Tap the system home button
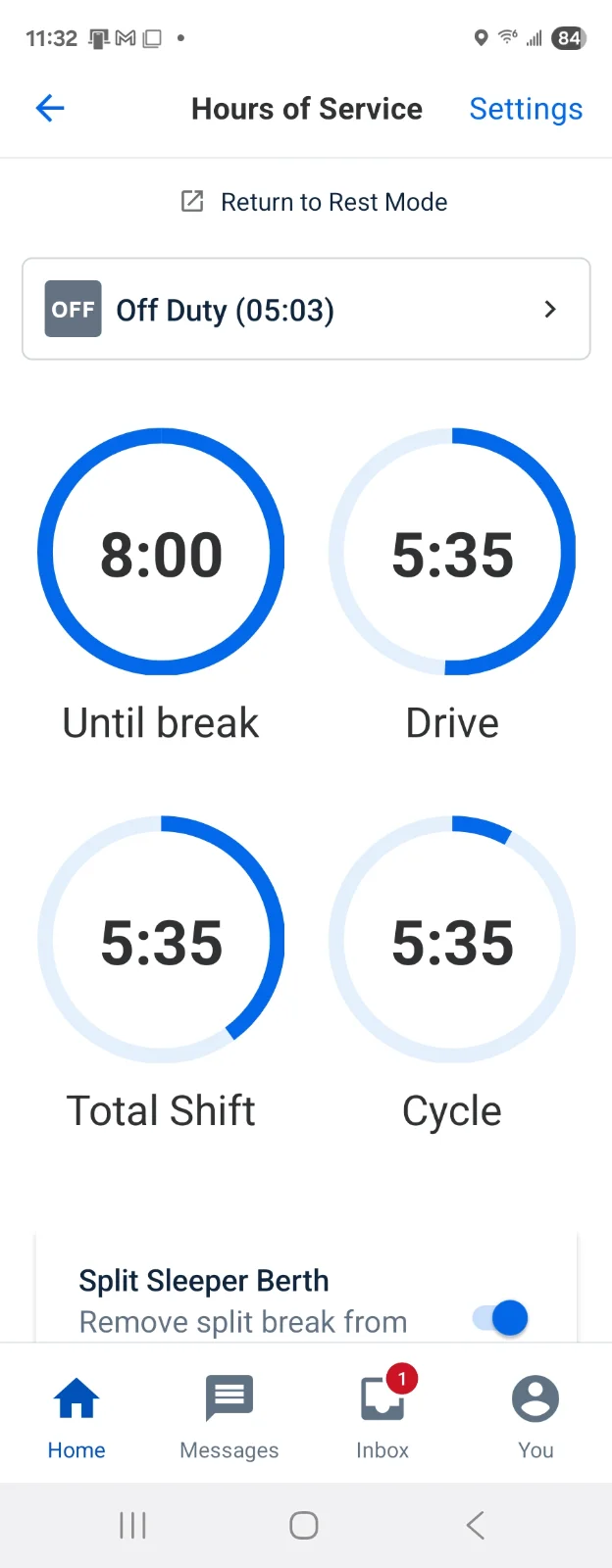Image resolution: width=612 pixels, height=1568 pixels. (304, 1525)
